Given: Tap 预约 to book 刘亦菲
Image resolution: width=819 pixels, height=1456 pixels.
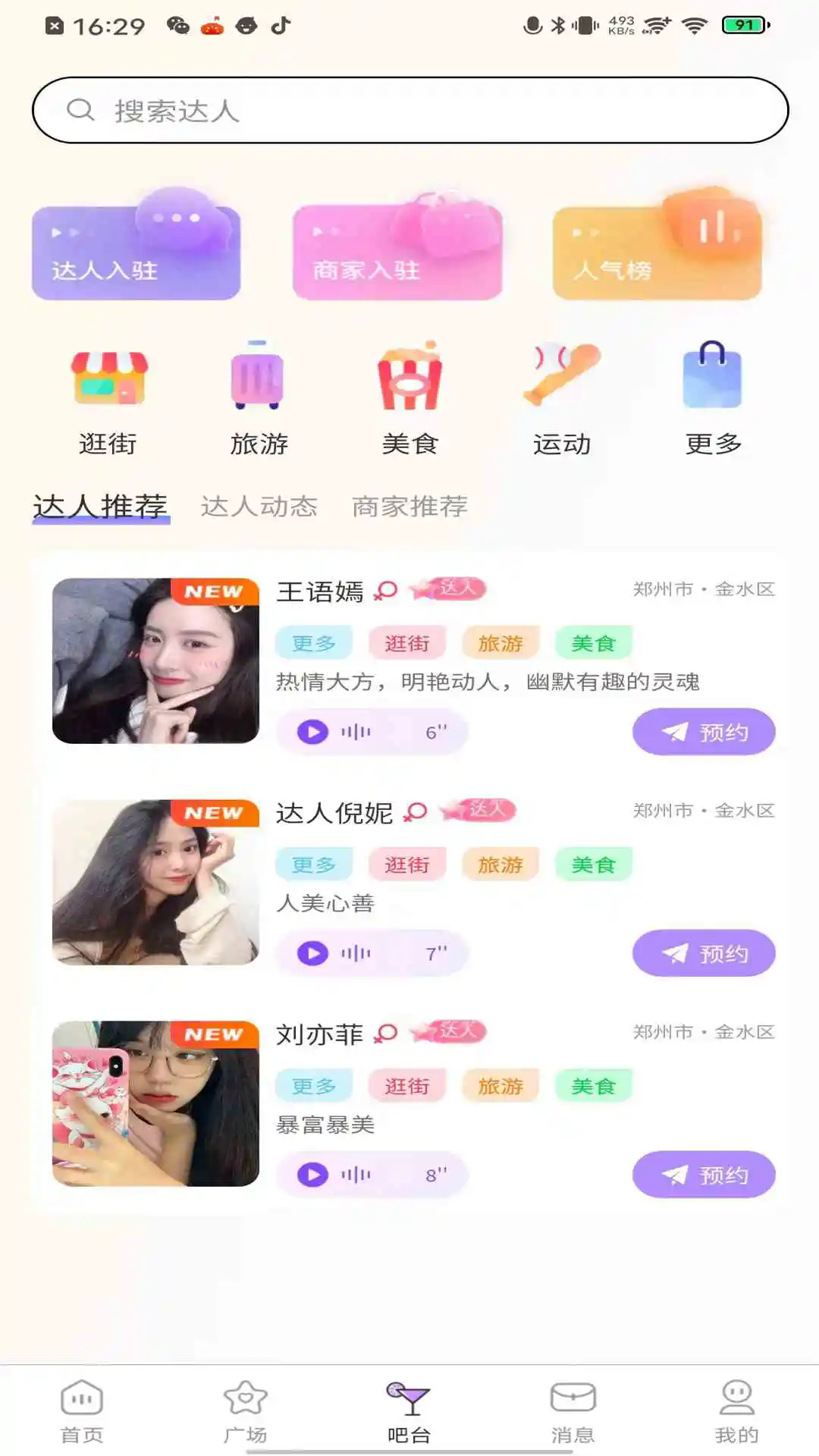Looking at the screenshot, I should click(702, 1175).
